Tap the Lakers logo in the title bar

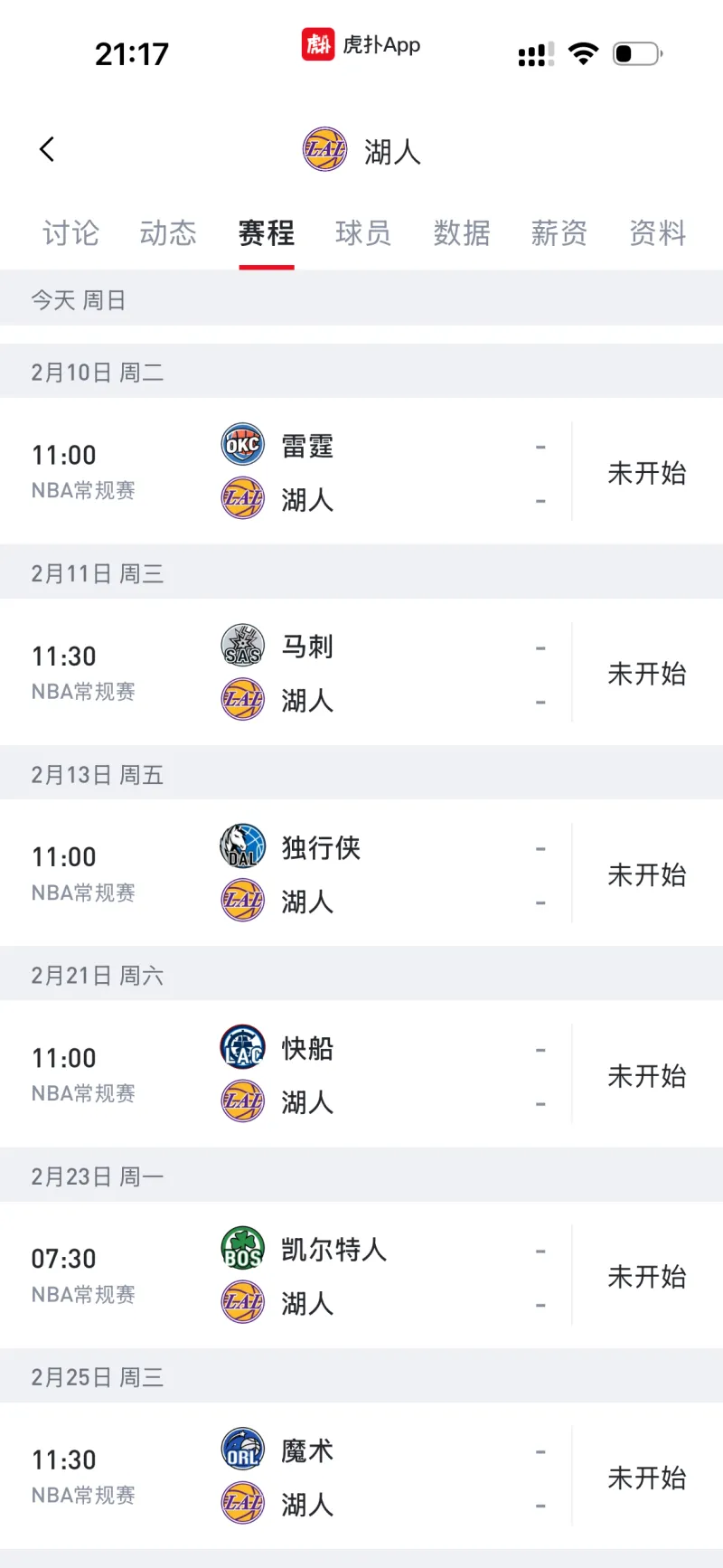pyautogui.click(x=324, y=149)
